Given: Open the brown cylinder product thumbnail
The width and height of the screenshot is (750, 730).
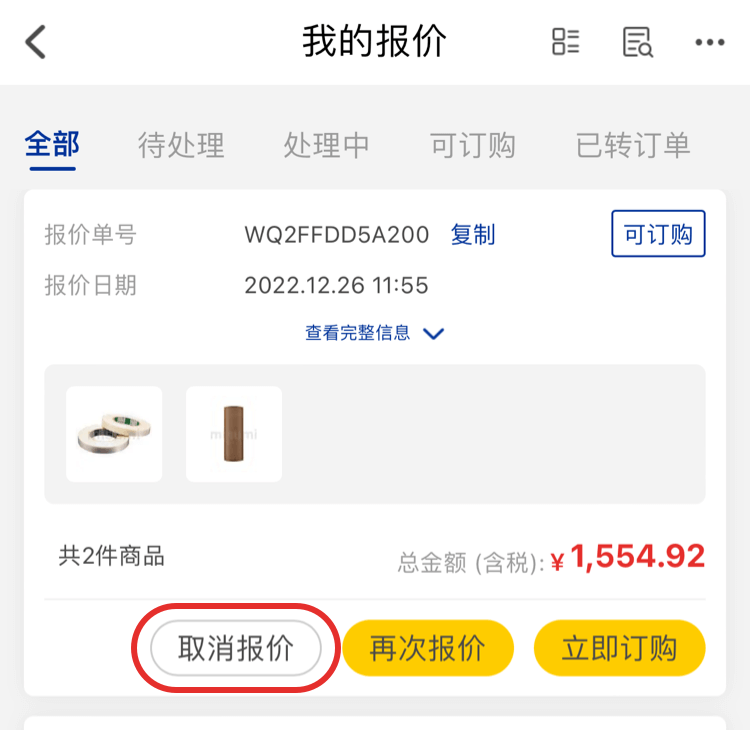Looking at the screenshot, I should (234, 434).
